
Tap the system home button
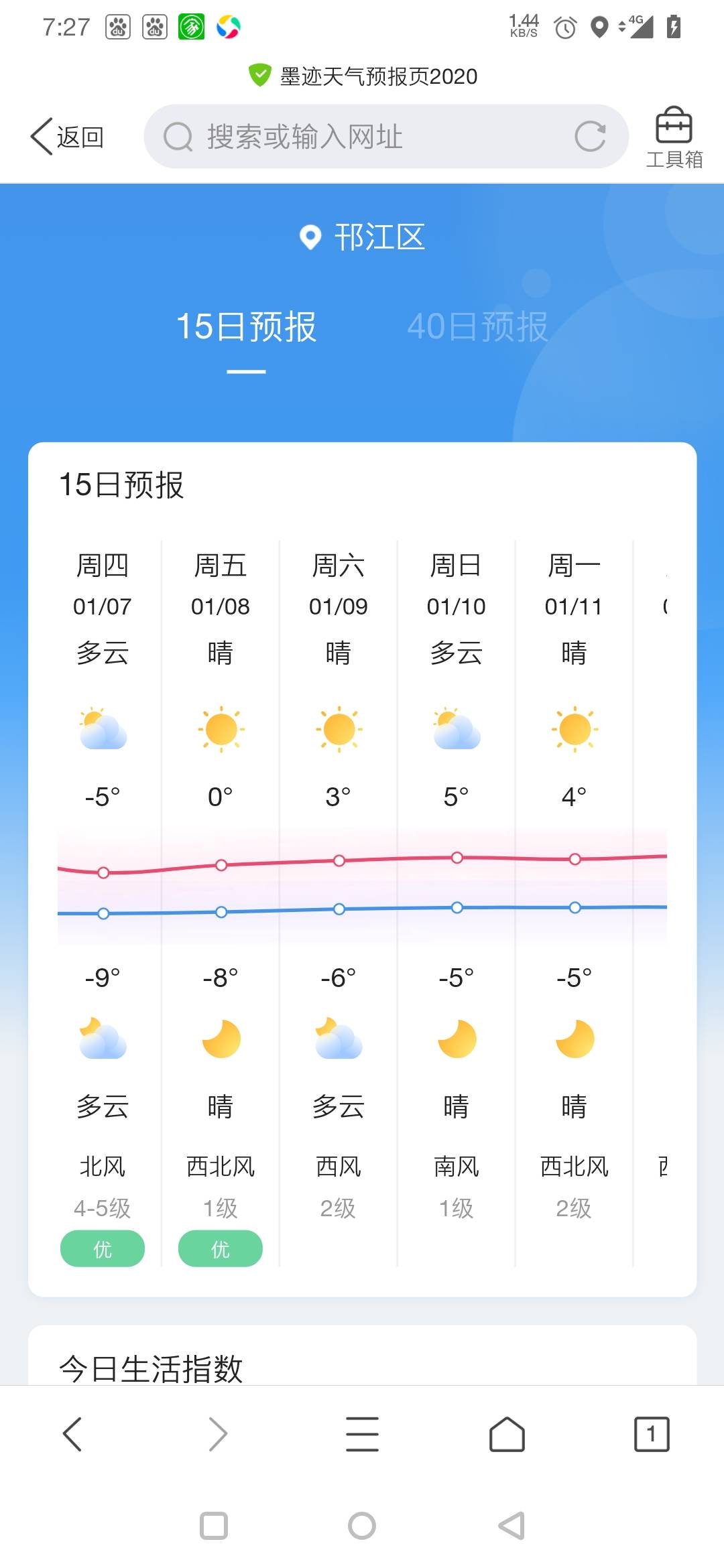coord(362,1526)
